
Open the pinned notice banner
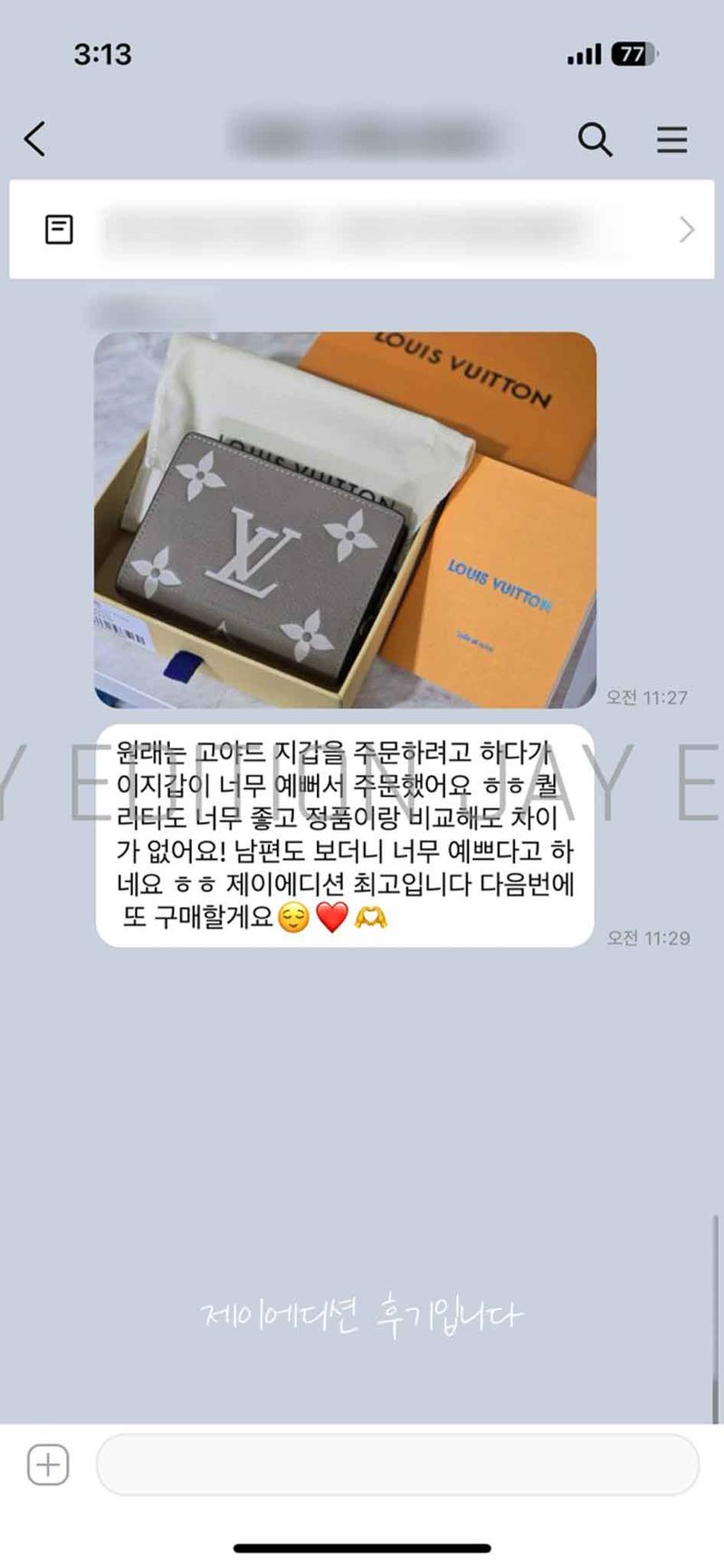[344, 229]
